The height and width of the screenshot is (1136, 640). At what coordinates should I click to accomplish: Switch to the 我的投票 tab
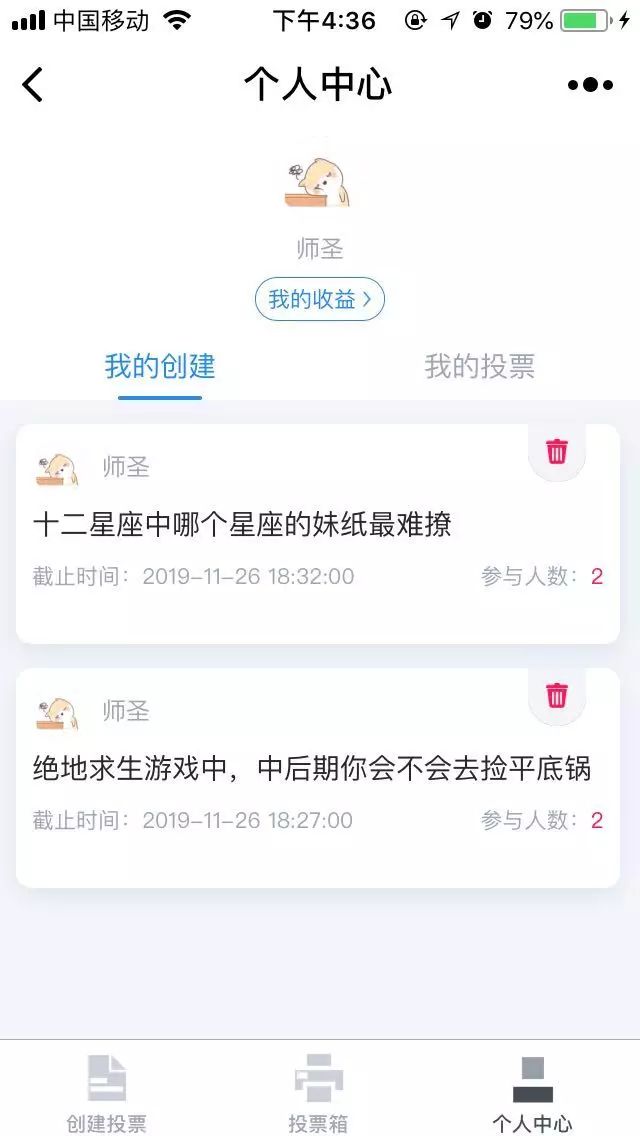479,367
